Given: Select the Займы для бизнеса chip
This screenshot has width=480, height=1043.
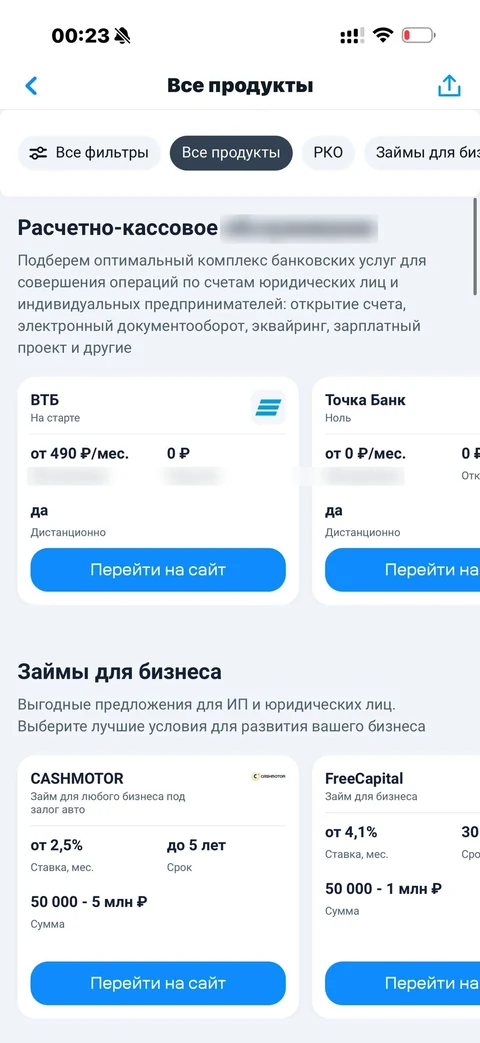Looking at the screenshot, I should click(422, 153).
